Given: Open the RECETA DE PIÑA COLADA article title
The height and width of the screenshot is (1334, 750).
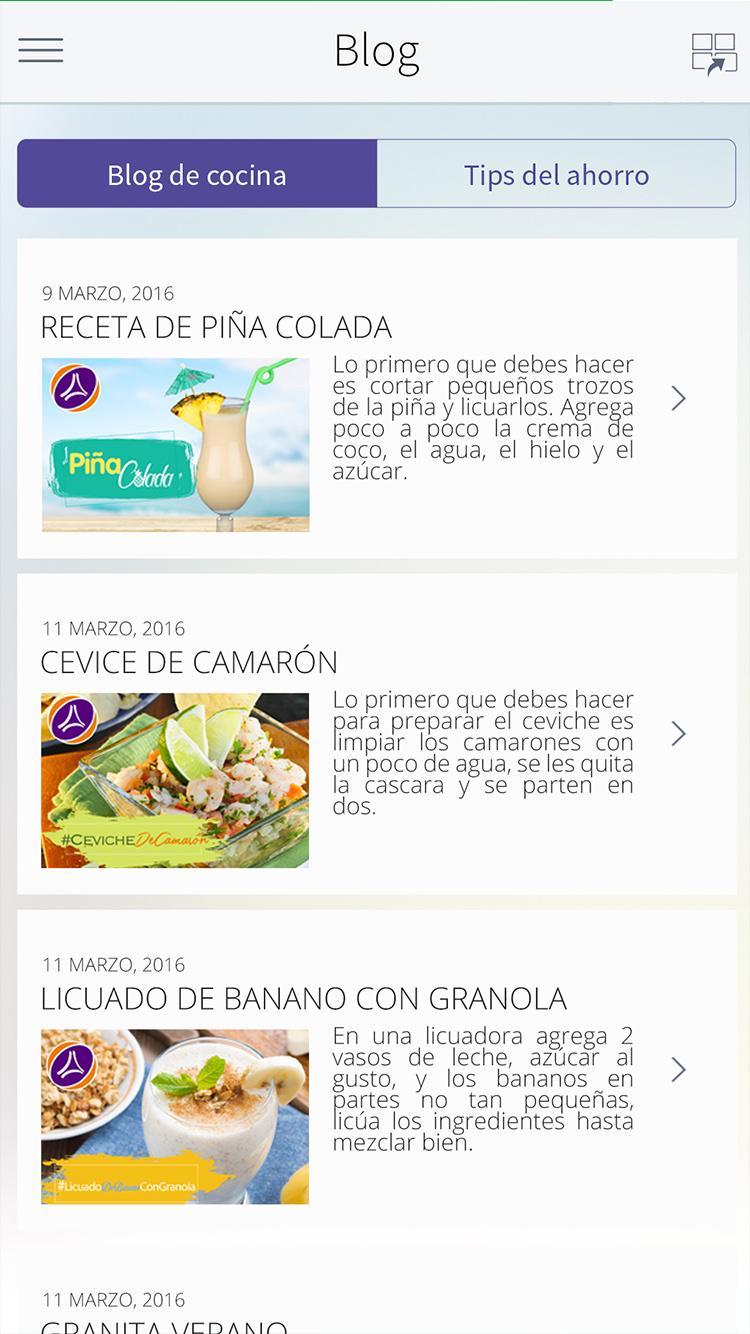Looking at the screenshot, I should click(216, 327).
